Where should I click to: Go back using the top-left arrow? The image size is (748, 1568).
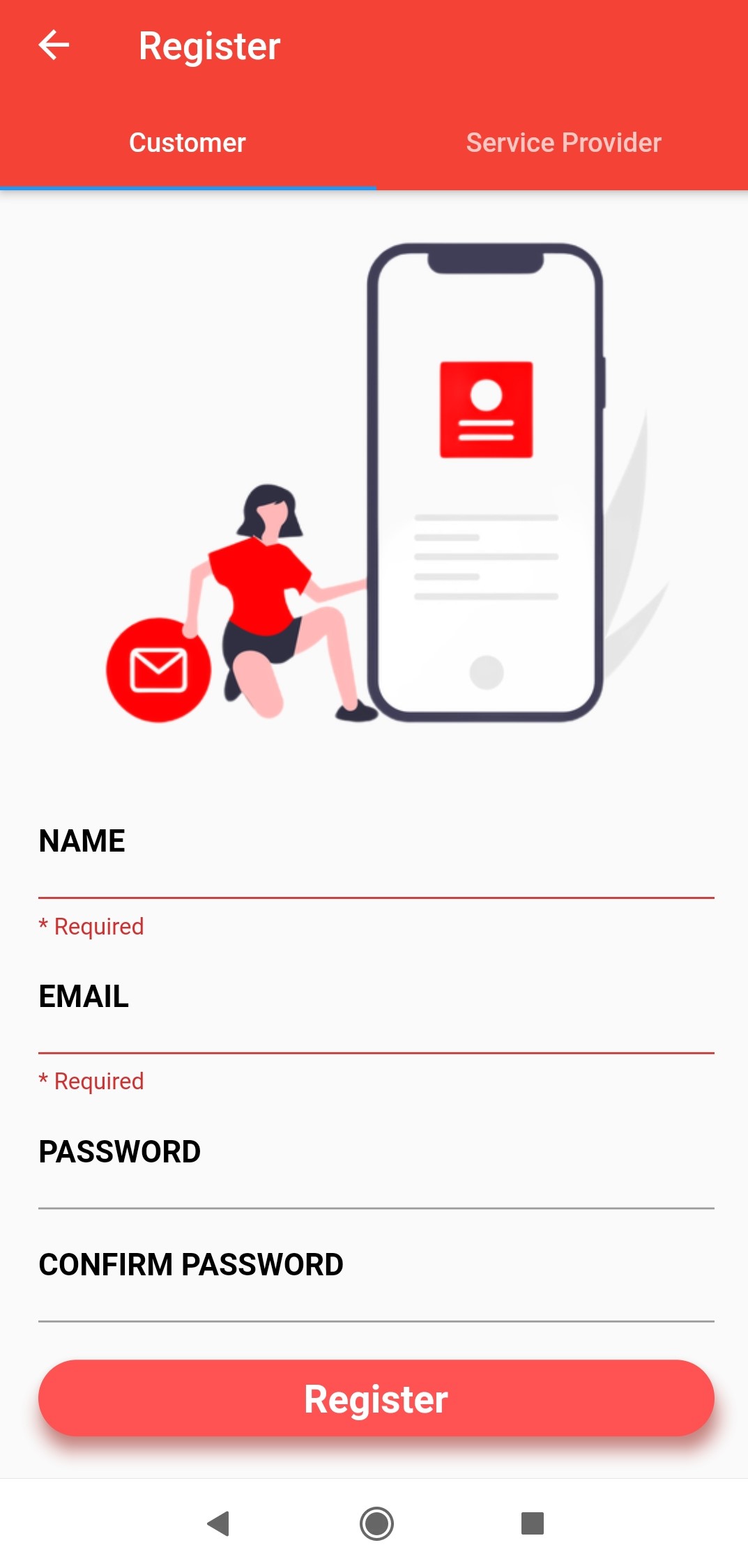(x=54, y=46)
